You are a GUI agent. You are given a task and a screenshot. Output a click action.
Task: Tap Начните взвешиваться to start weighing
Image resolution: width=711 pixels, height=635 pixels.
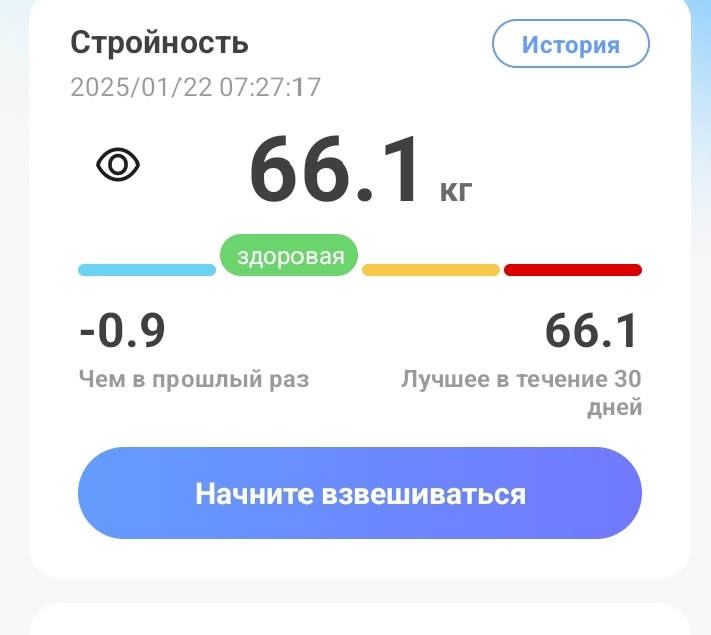click(x=360, y=493)
